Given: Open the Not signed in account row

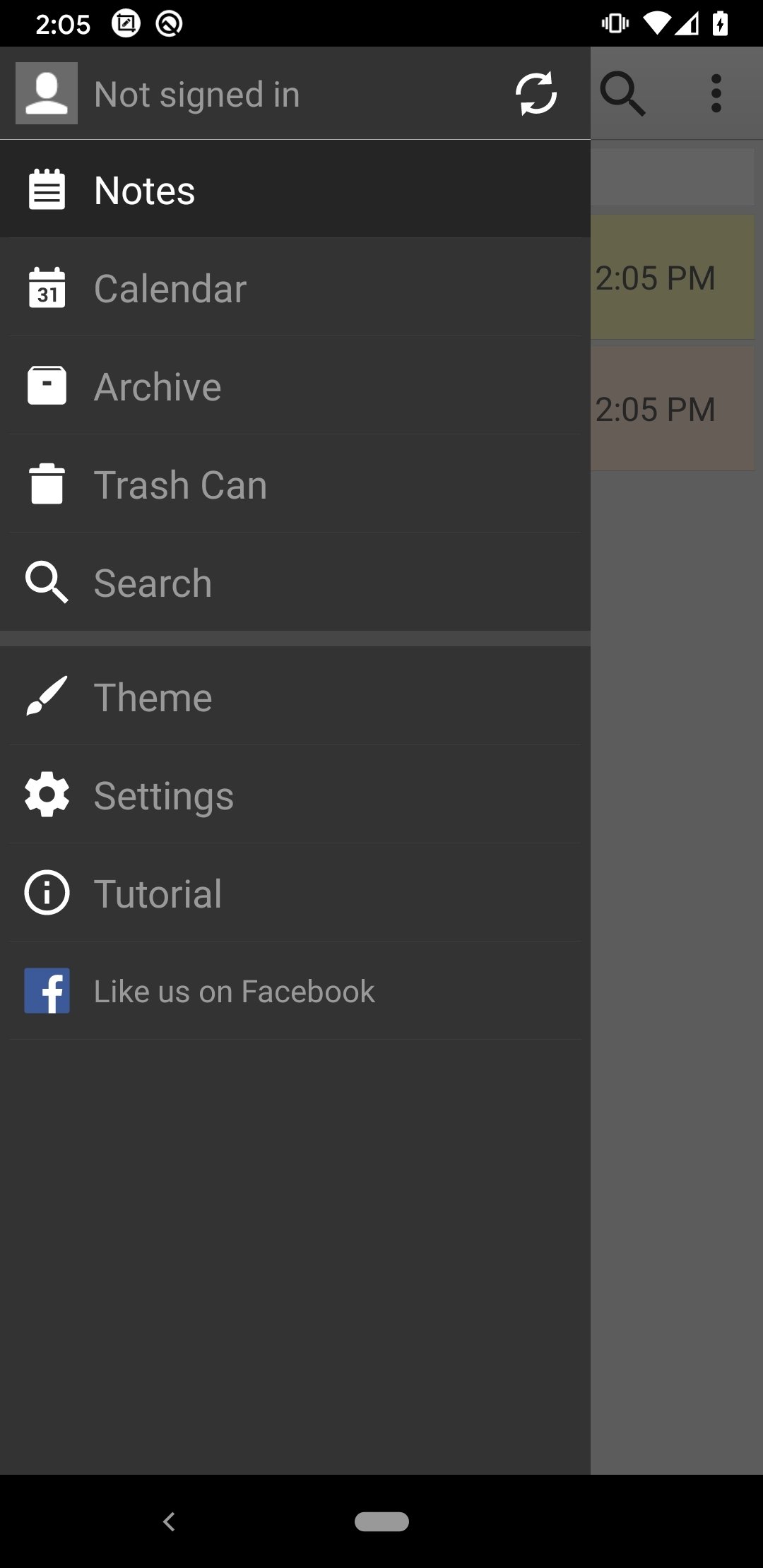Looking at the screenshot, I should pos(198,94).
